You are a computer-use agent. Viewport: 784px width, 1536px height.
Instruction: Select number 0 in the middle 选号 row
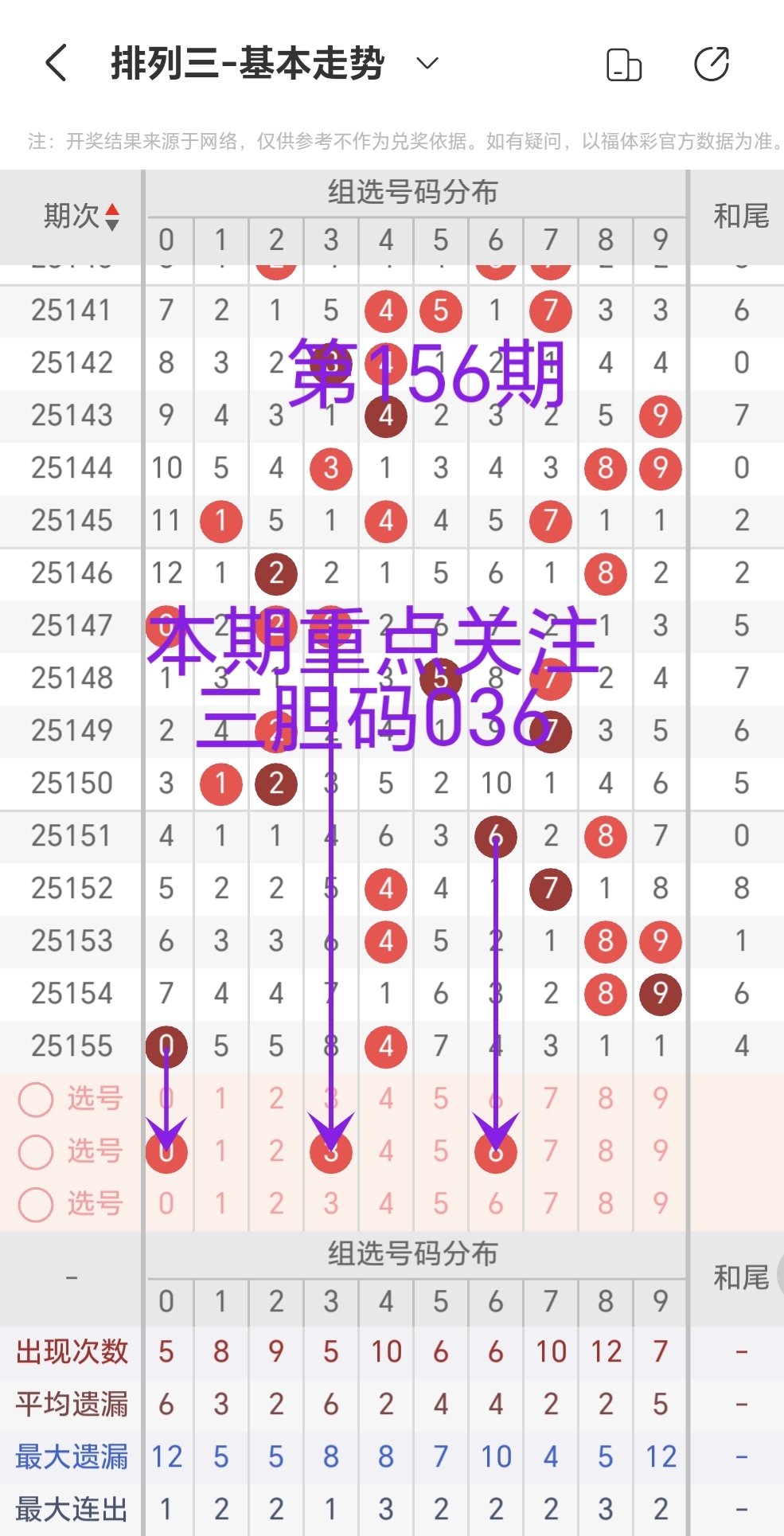(166, 1151)
